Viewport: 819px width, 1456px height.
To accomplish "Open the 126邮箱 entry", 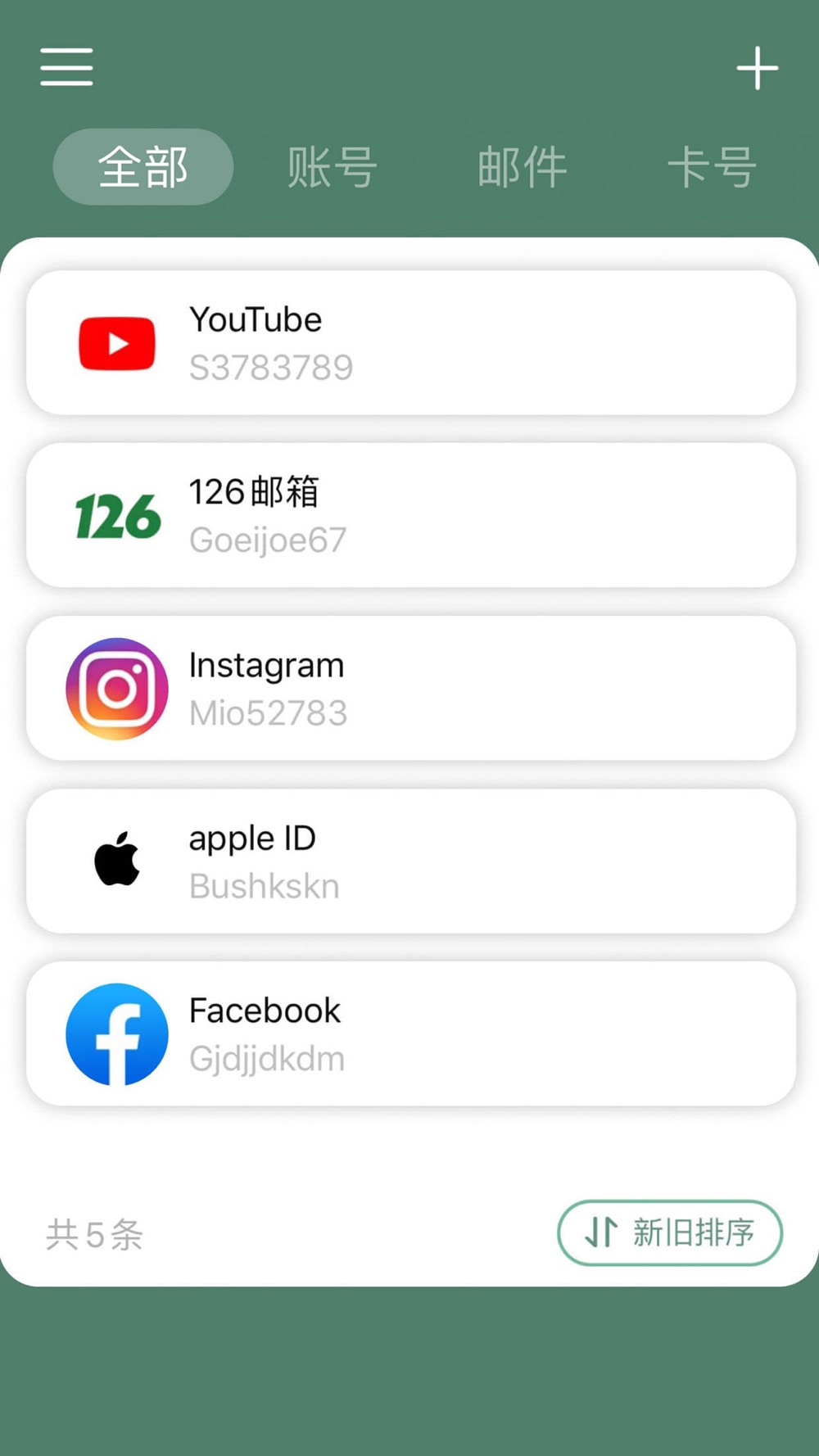I will 411,515.
